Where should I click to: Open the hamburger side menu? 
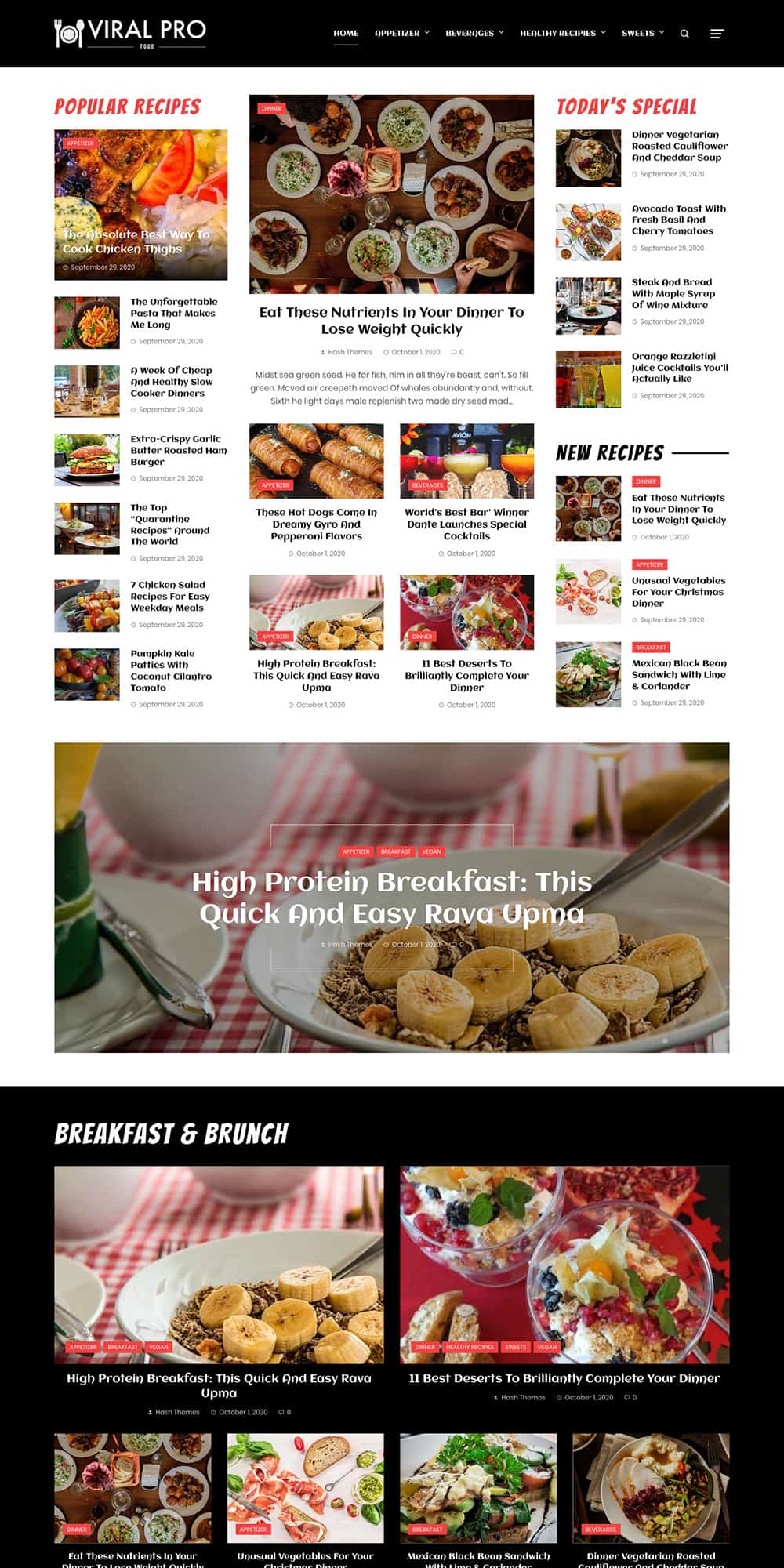click(x=717, y=34)
